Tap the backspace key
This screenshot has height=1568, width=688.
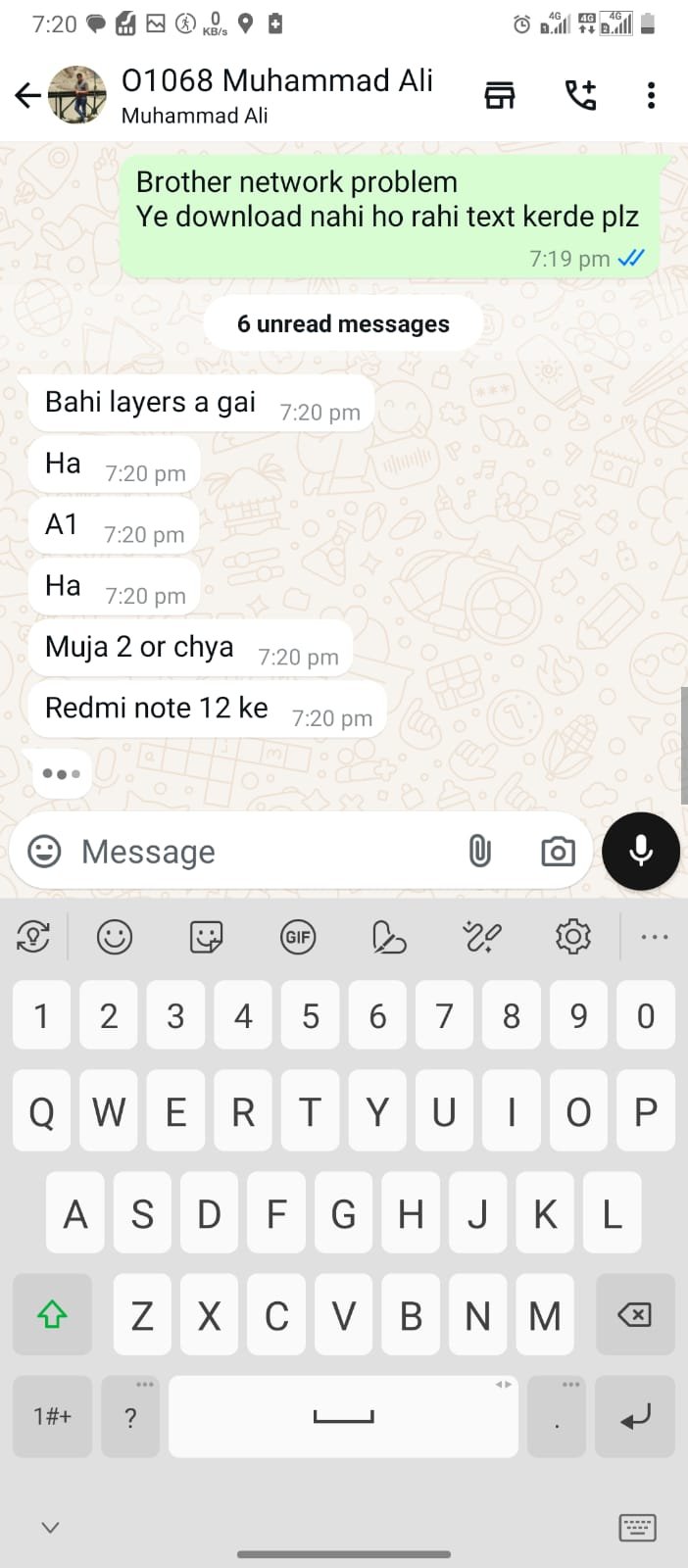[634, 1314]
